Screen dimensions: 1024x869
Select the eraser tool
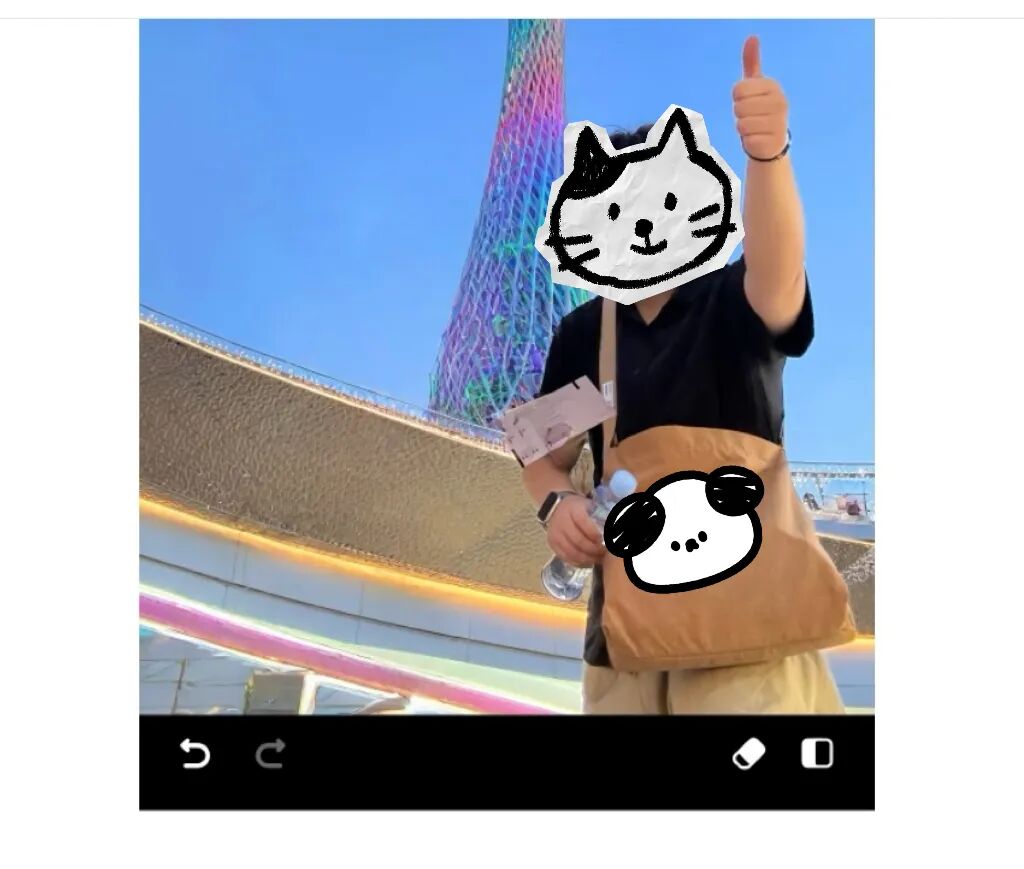click(748, 754)
